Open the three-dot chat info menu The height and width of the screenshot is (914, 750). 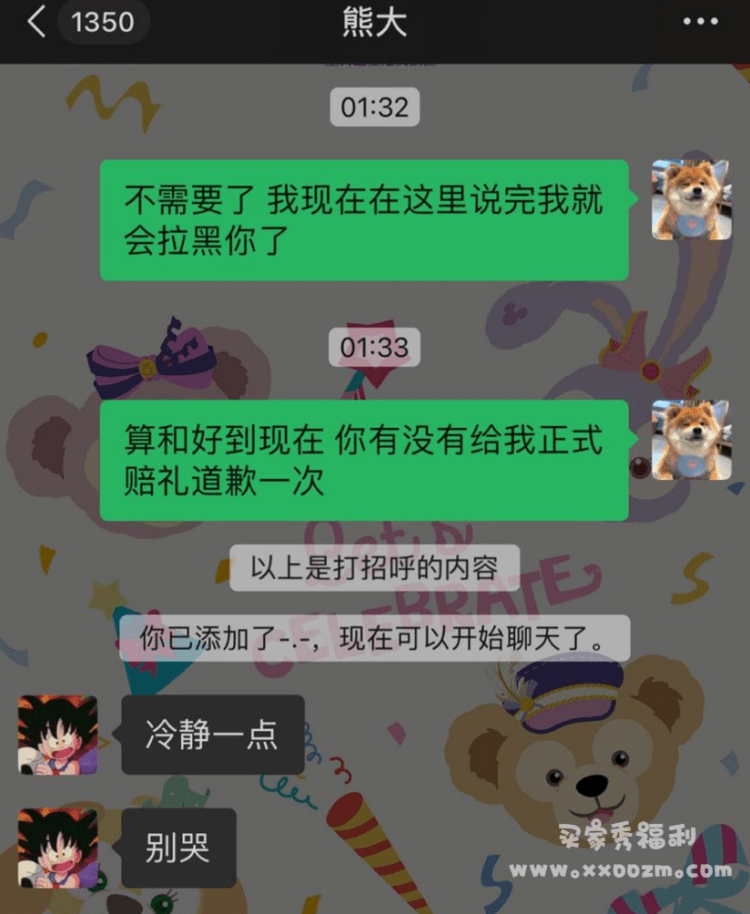coord(699,23)
